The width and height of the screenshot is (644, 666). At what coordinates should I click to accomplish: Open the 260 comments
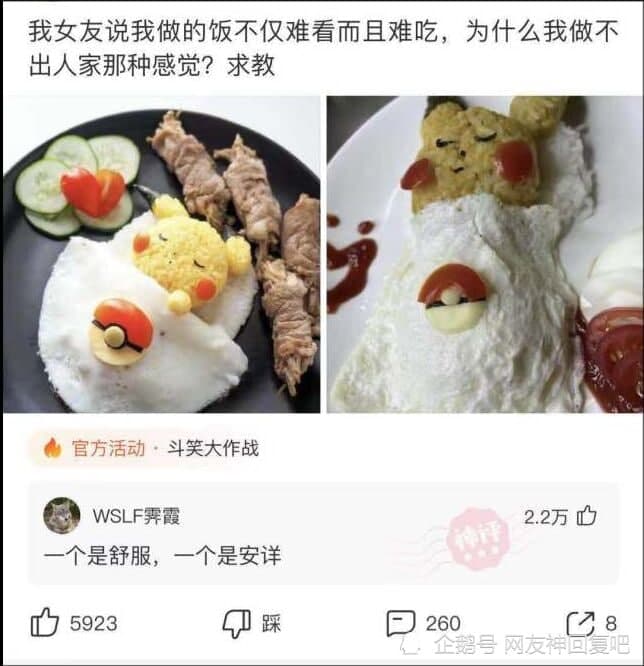401,623
